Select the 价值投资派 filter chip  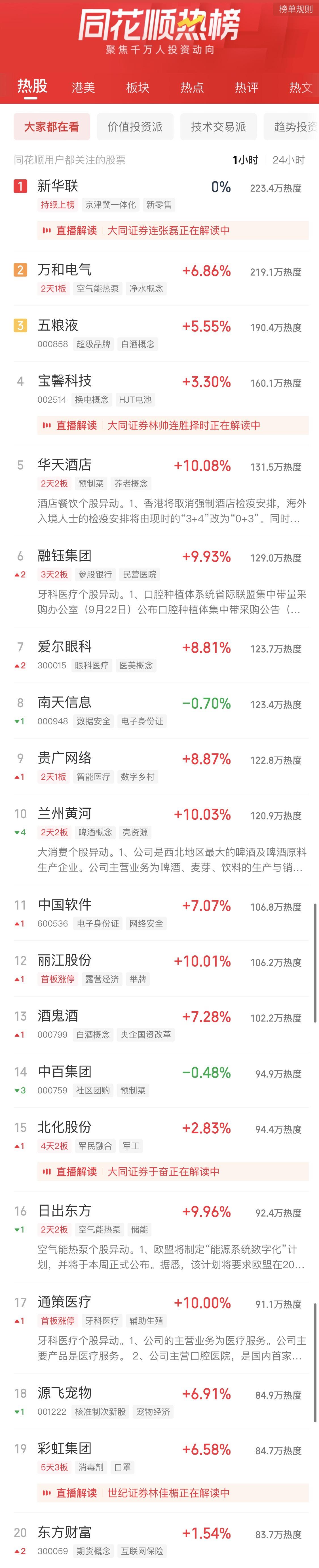click(x=135, y=127)
